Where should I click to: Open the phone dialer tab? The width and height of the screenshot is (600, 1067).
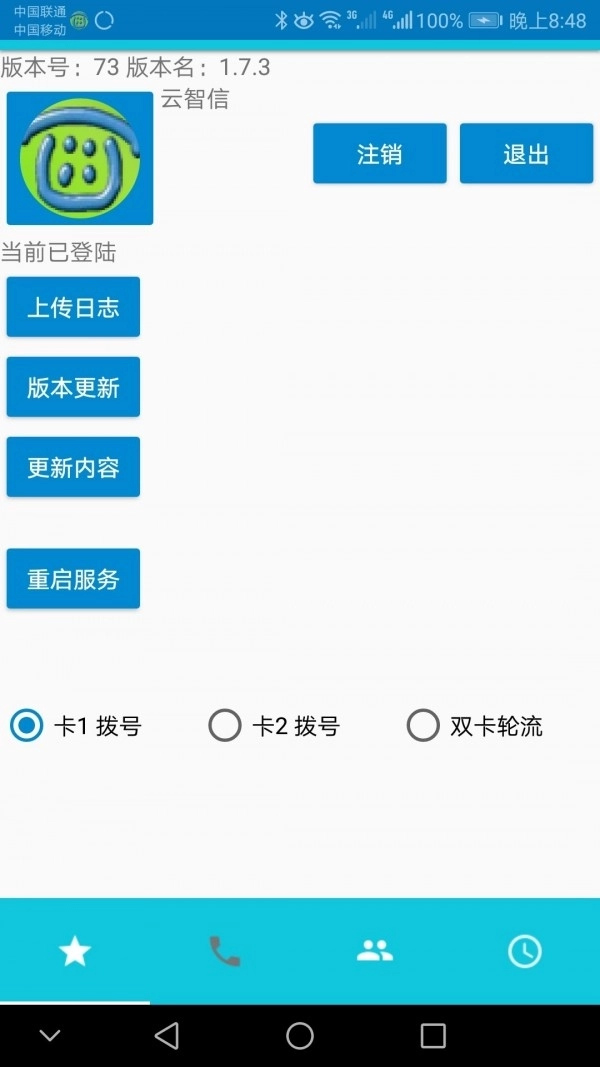point(225,952)
